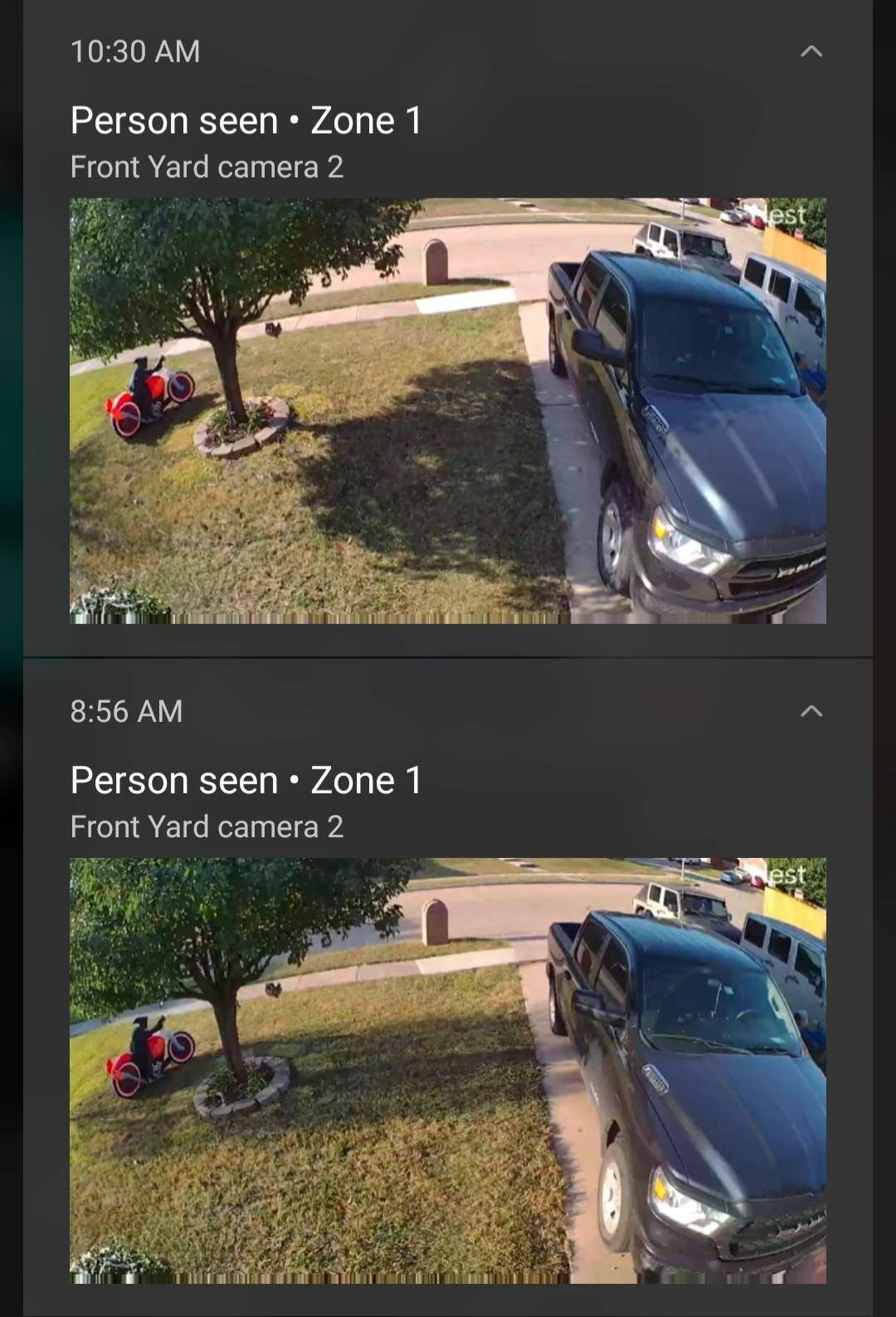Collapse the 8:56 AM notification
This screenshot has width=896, height=1317.
coord(811,711)
